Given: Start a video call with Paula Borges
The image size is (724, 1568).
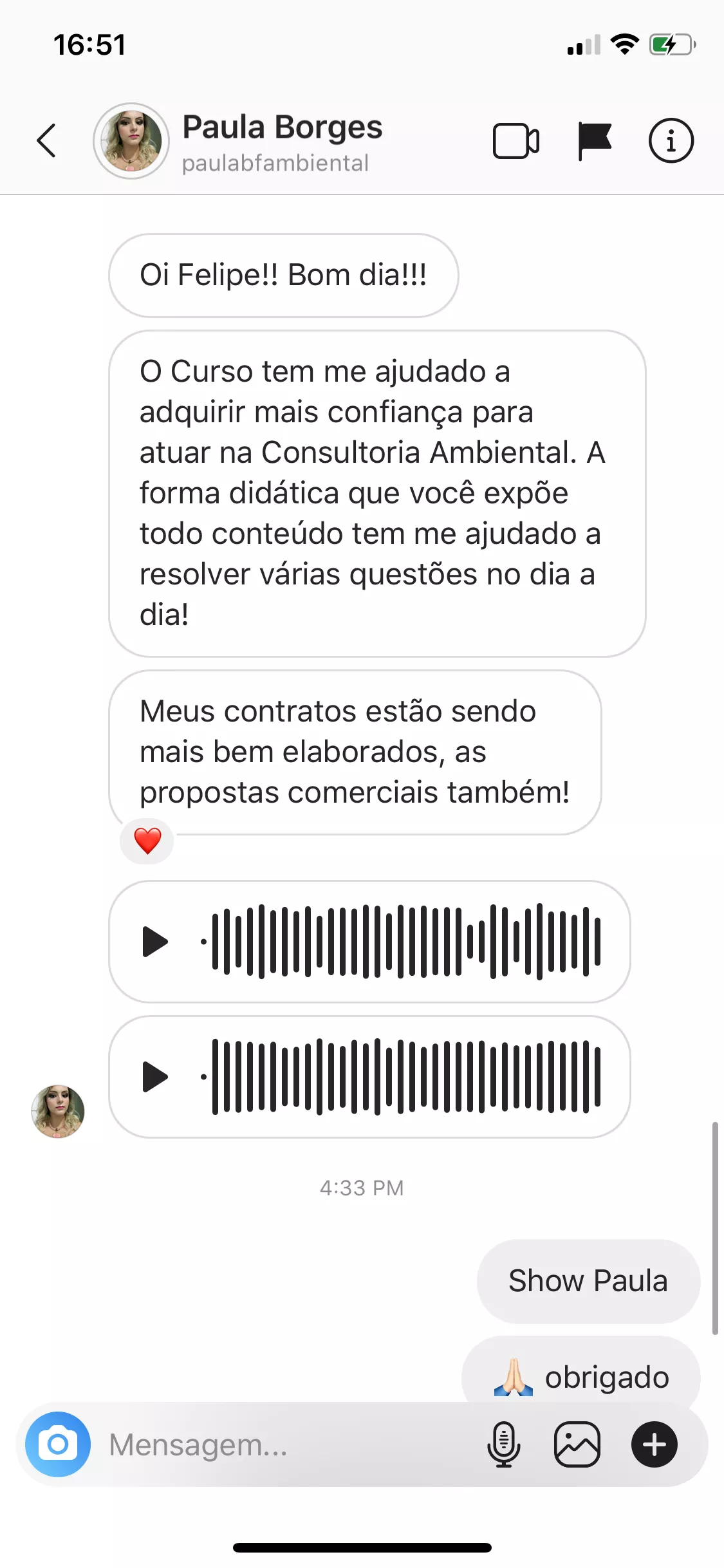Looking at the screenshot, I should coord(515,140).
